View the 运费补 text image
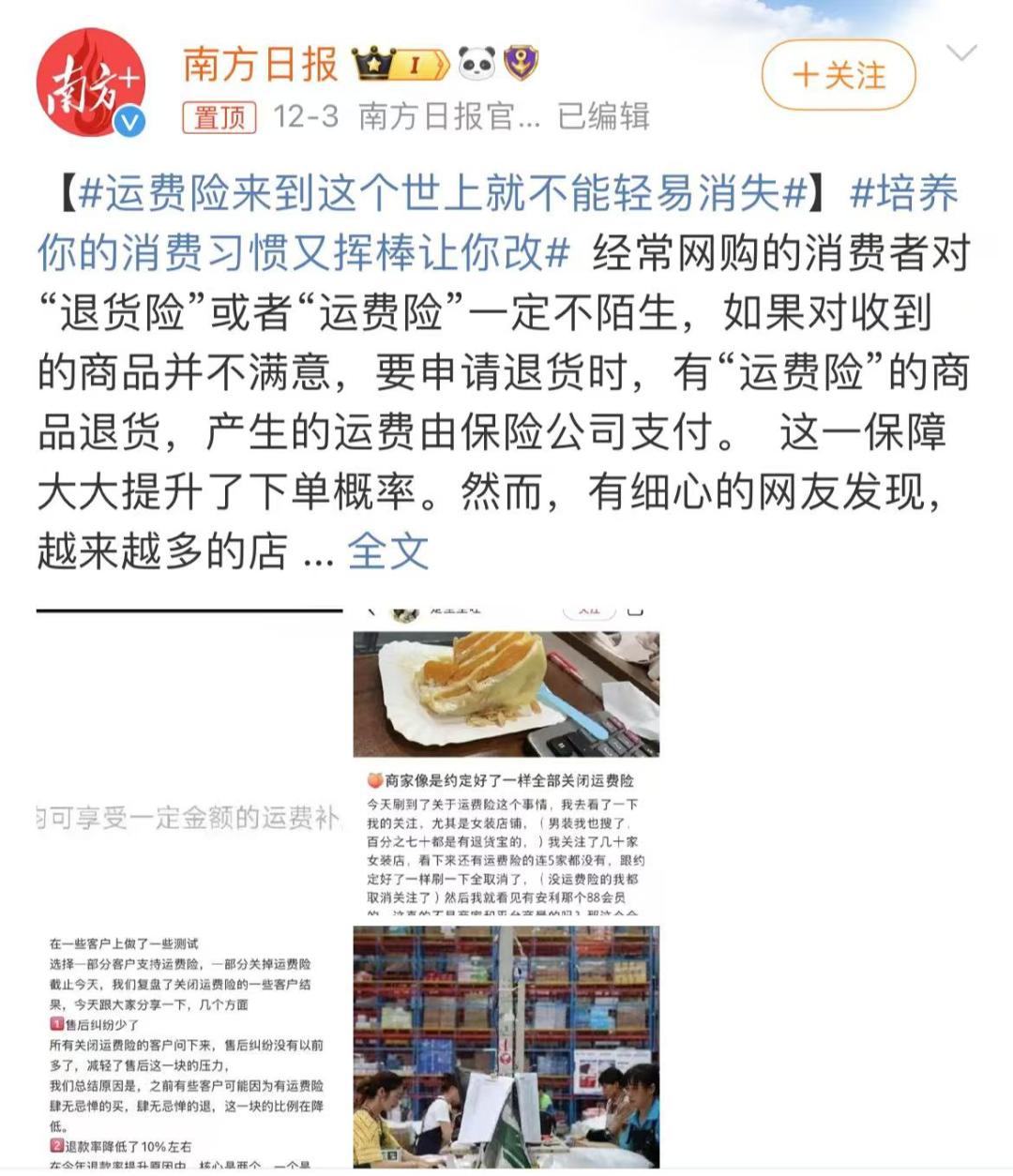This screenshot has width=1013, height=1176. [189, 764]
